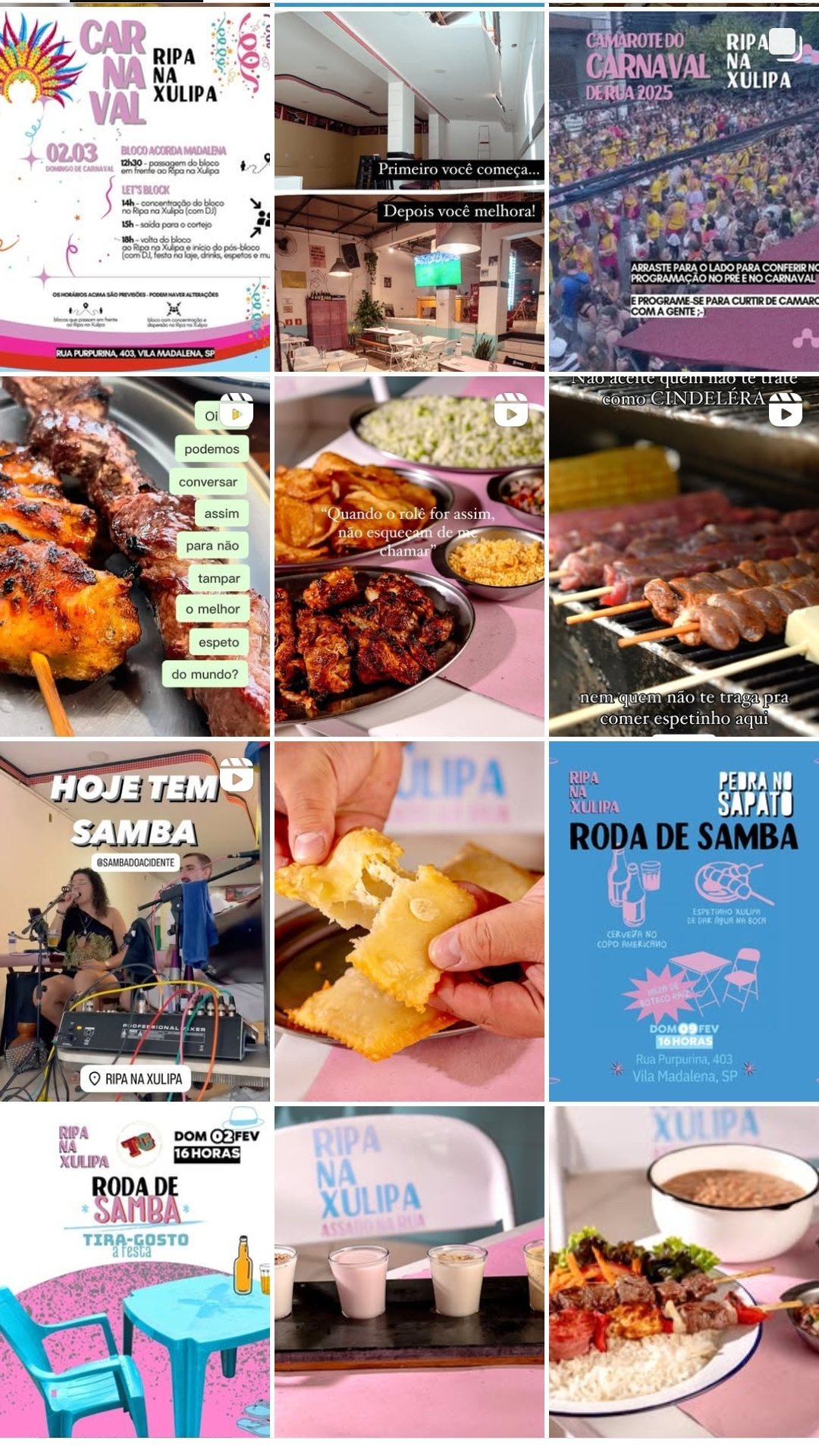Open the cheese pastel photo post

(409, 921)
